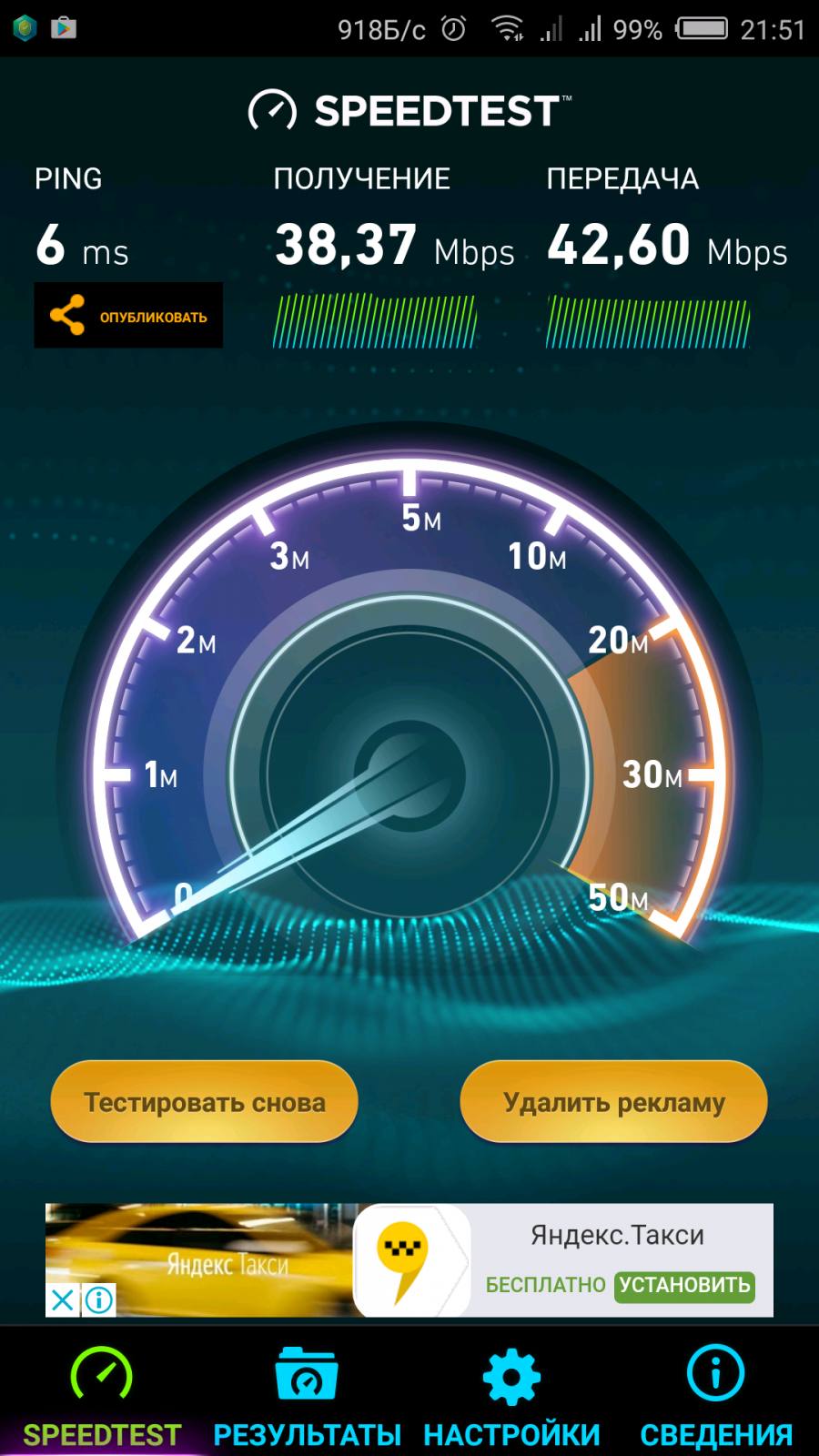This screenshot has height=1456, width=819.
Task: Install Яндекс.Такси from the ad banner
Action: [684, 1286]
